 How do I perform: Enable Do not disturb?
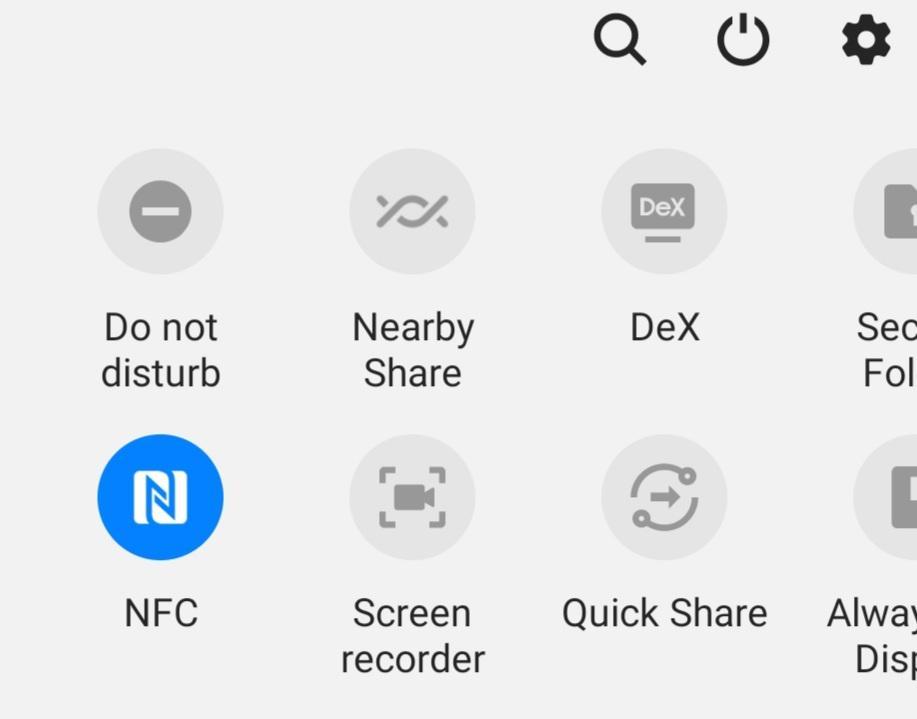(160, 211)
